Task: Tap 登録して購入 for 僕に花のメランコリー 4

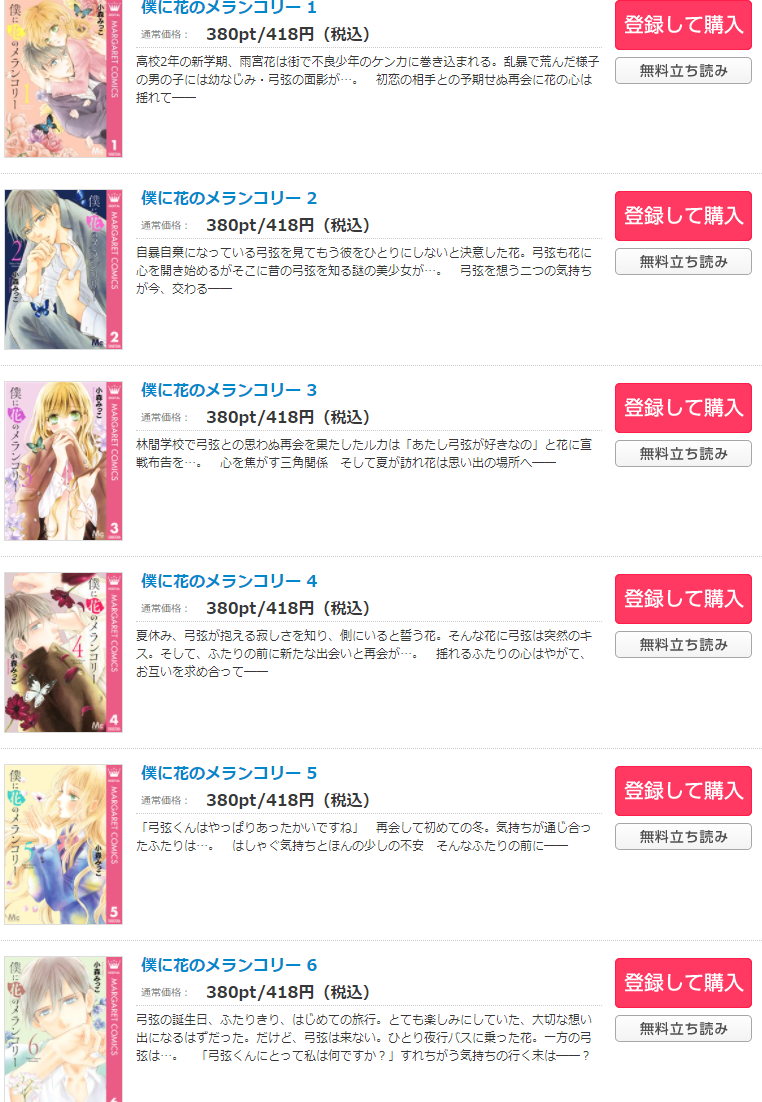Action: pyautogui.click(x=683, y=599)
